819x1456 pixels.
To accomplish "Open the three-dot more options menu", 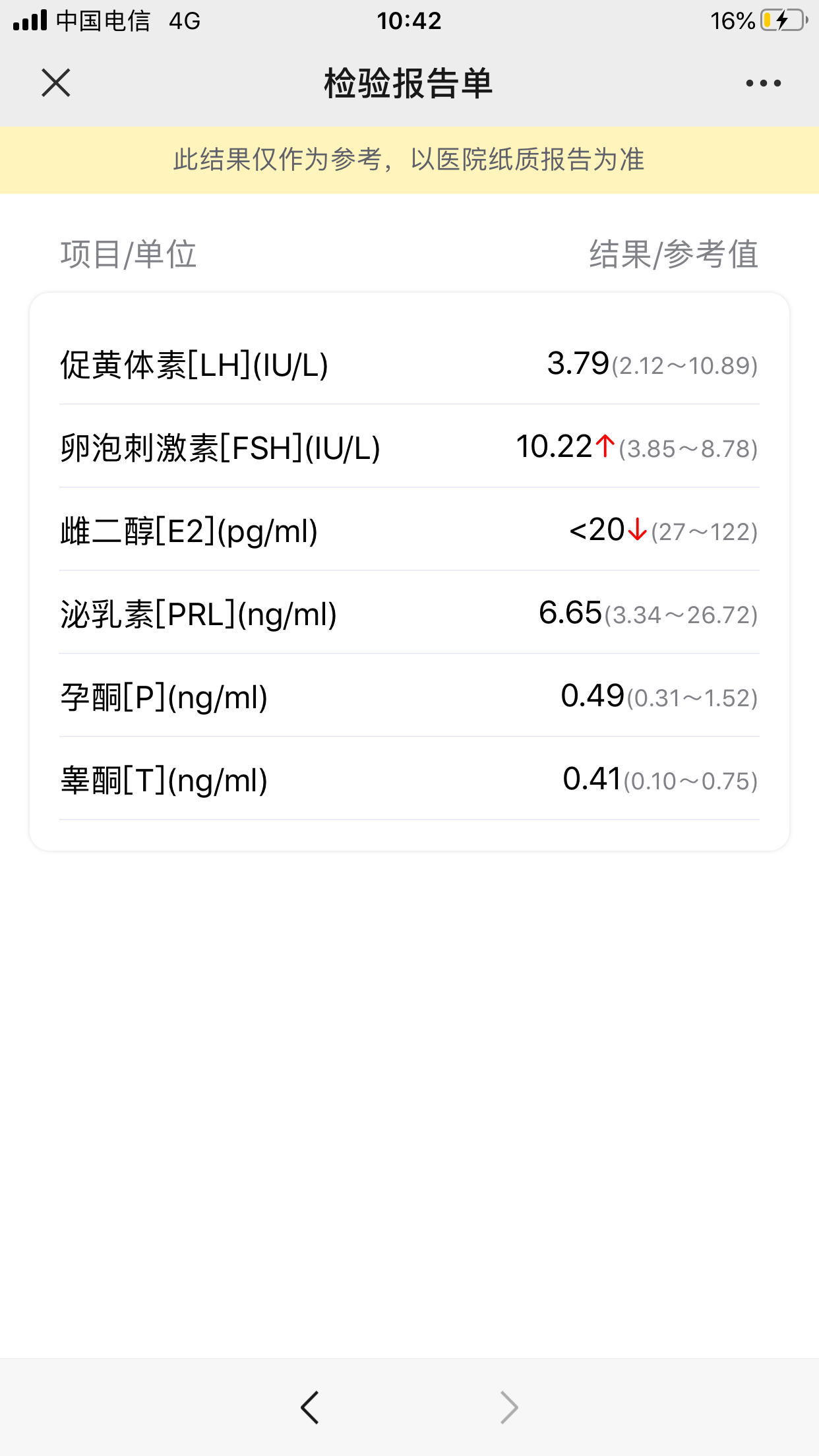I will pyautogui.click(x=763, y=83).
